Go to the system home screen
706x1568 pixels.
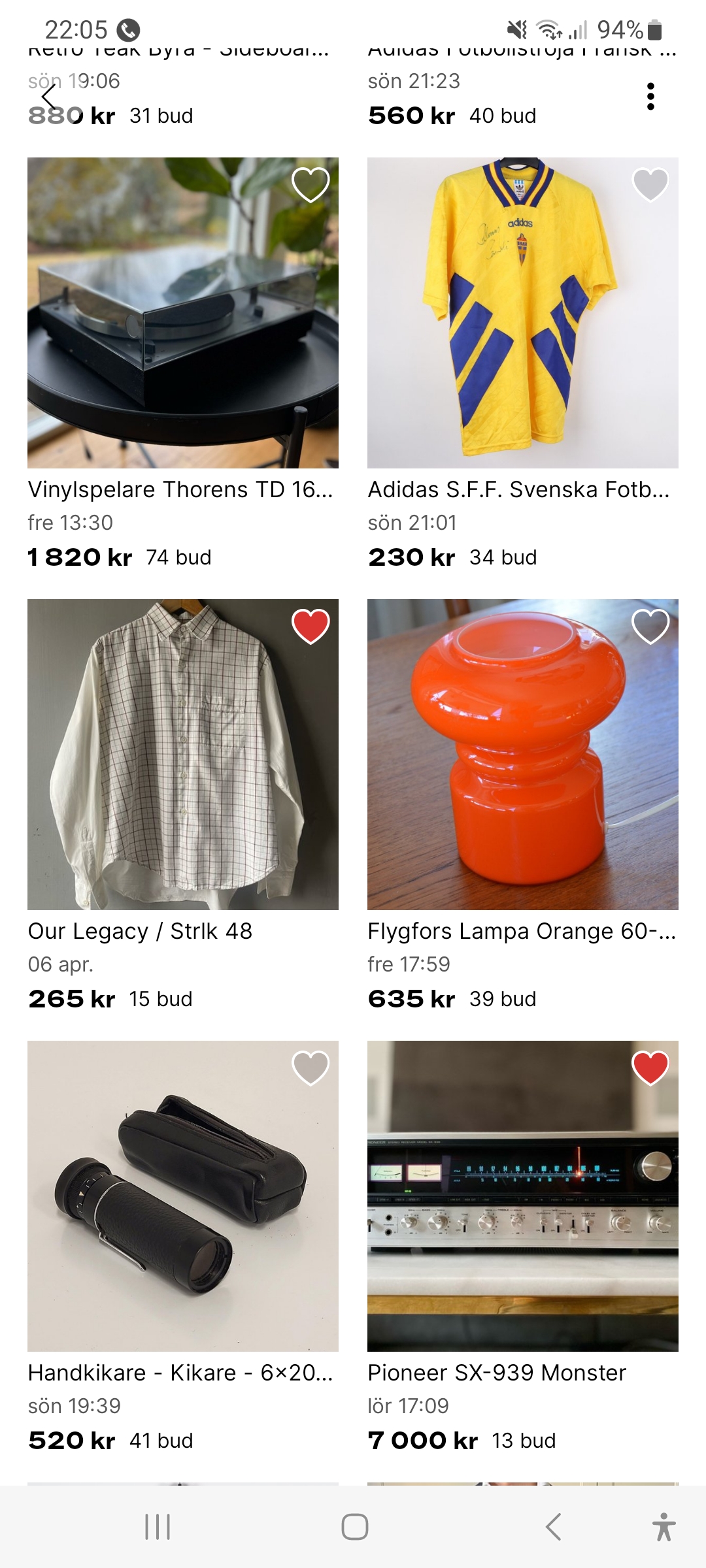click(354, 1527)
